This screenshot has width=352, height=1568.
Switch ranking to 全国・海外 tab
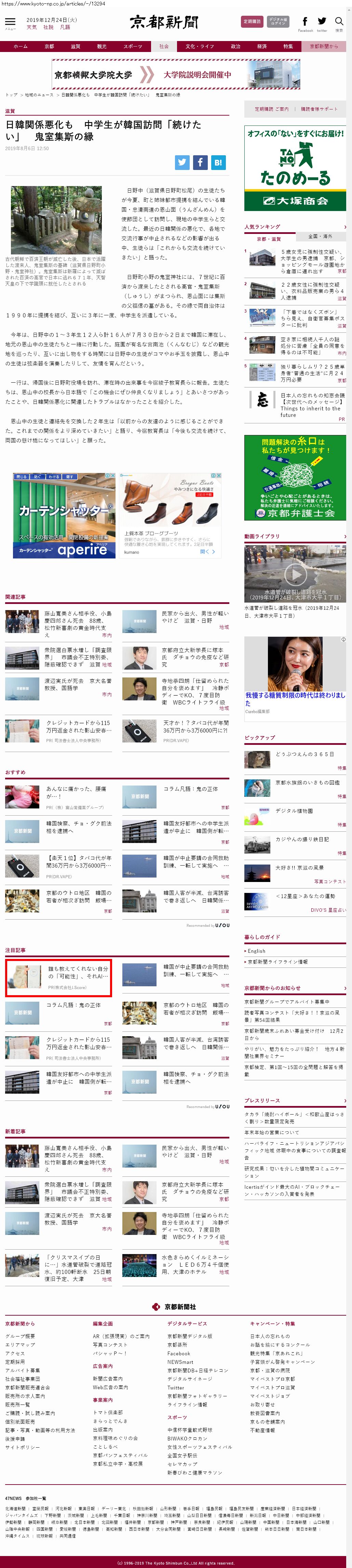(320, 236)
